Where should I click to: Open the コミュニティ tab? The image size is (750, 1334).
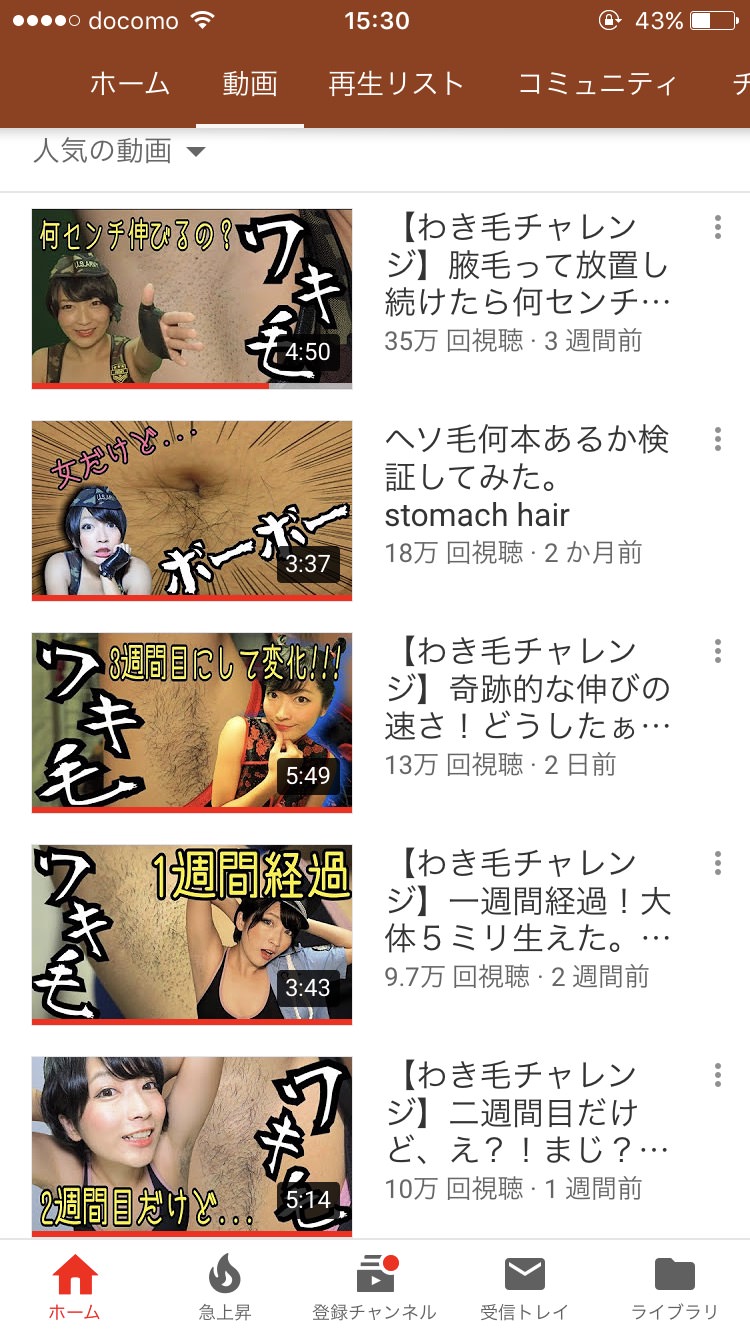click(597, 85)
